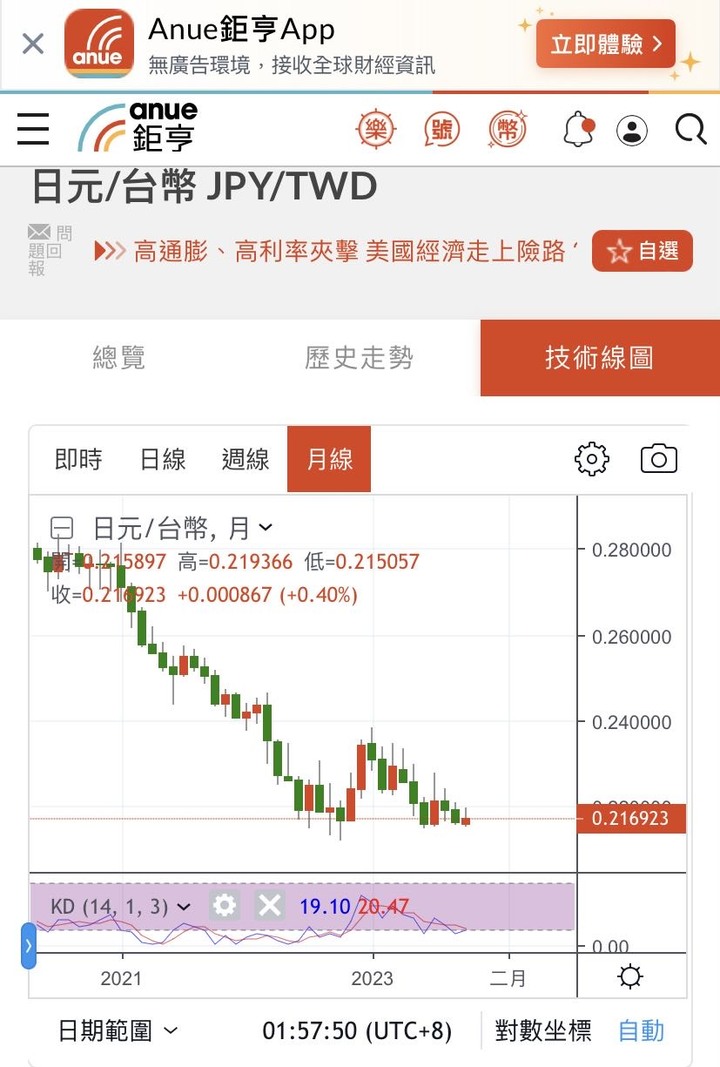The width and height of the screenshot is (720, 1067).
Task: Open the notifications bell
Action: point(578,130)
